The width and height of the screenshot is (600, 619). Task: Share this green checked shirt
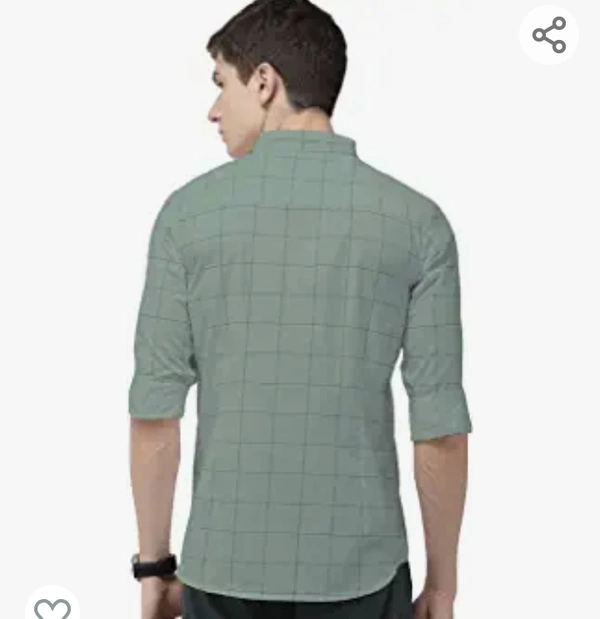pyautogui.click(x=549, y=35)
